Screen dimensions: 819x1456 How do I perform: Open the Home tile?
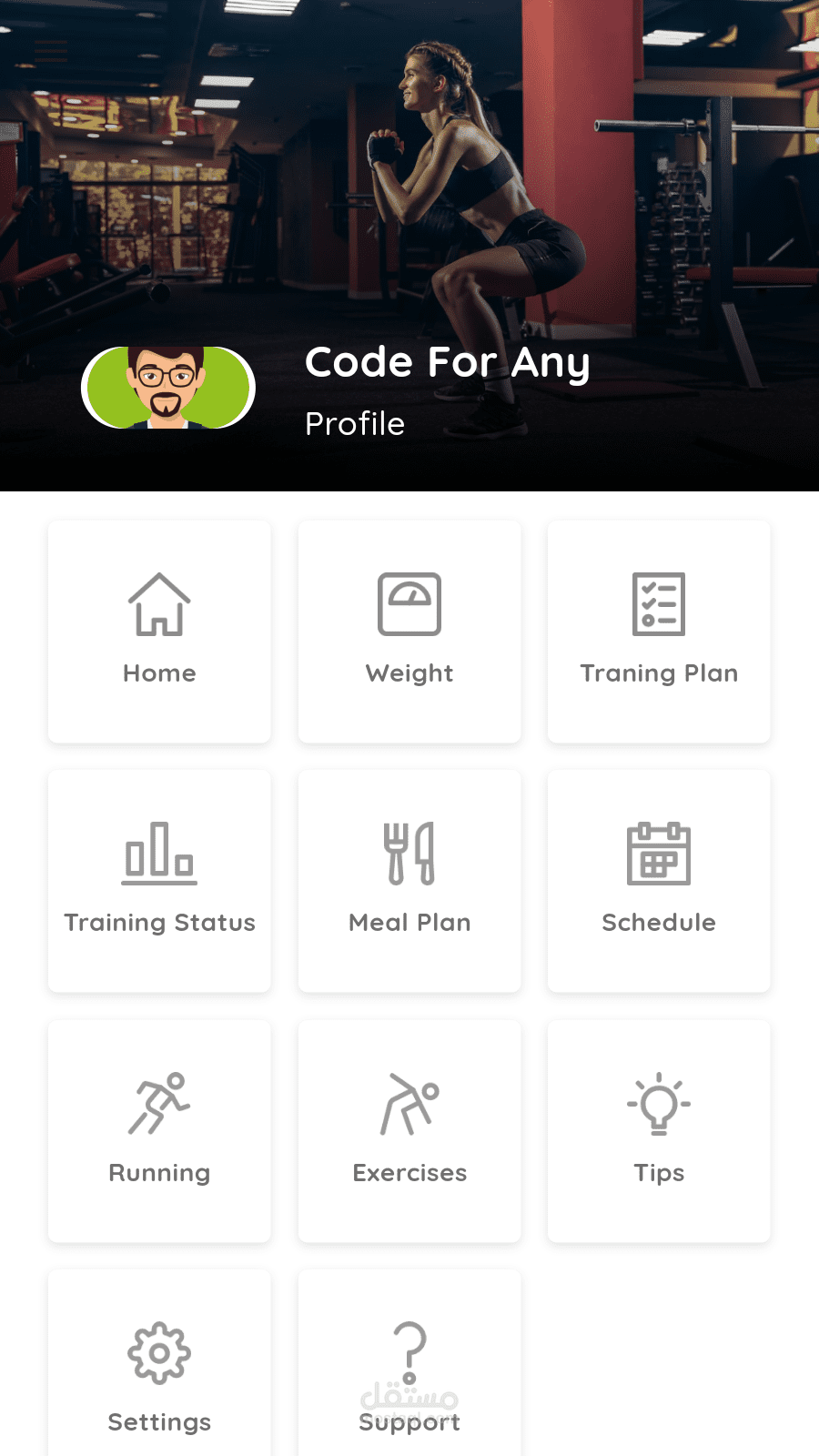click(159, 632)
